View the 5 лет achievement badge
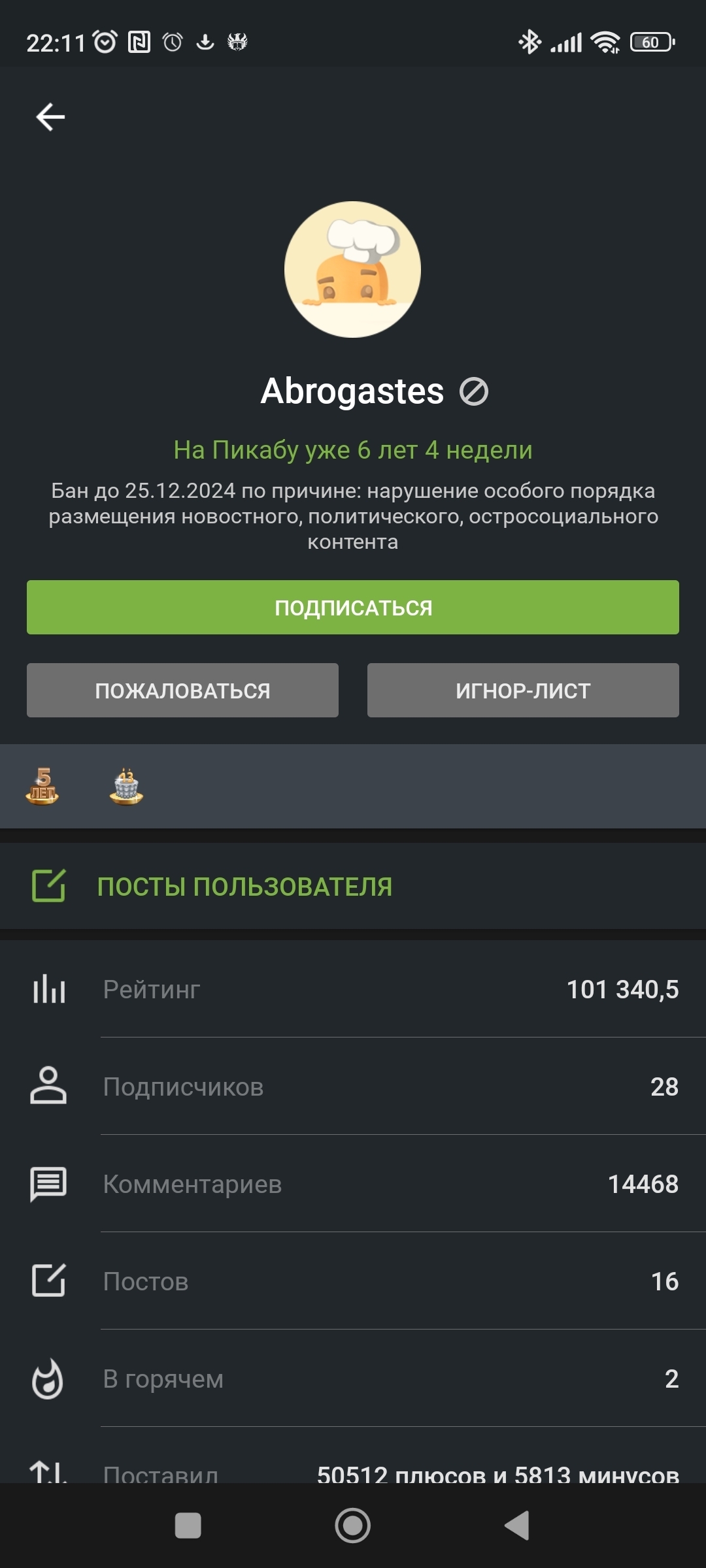Screen dimensions: 706x1568 coord(42,786)
